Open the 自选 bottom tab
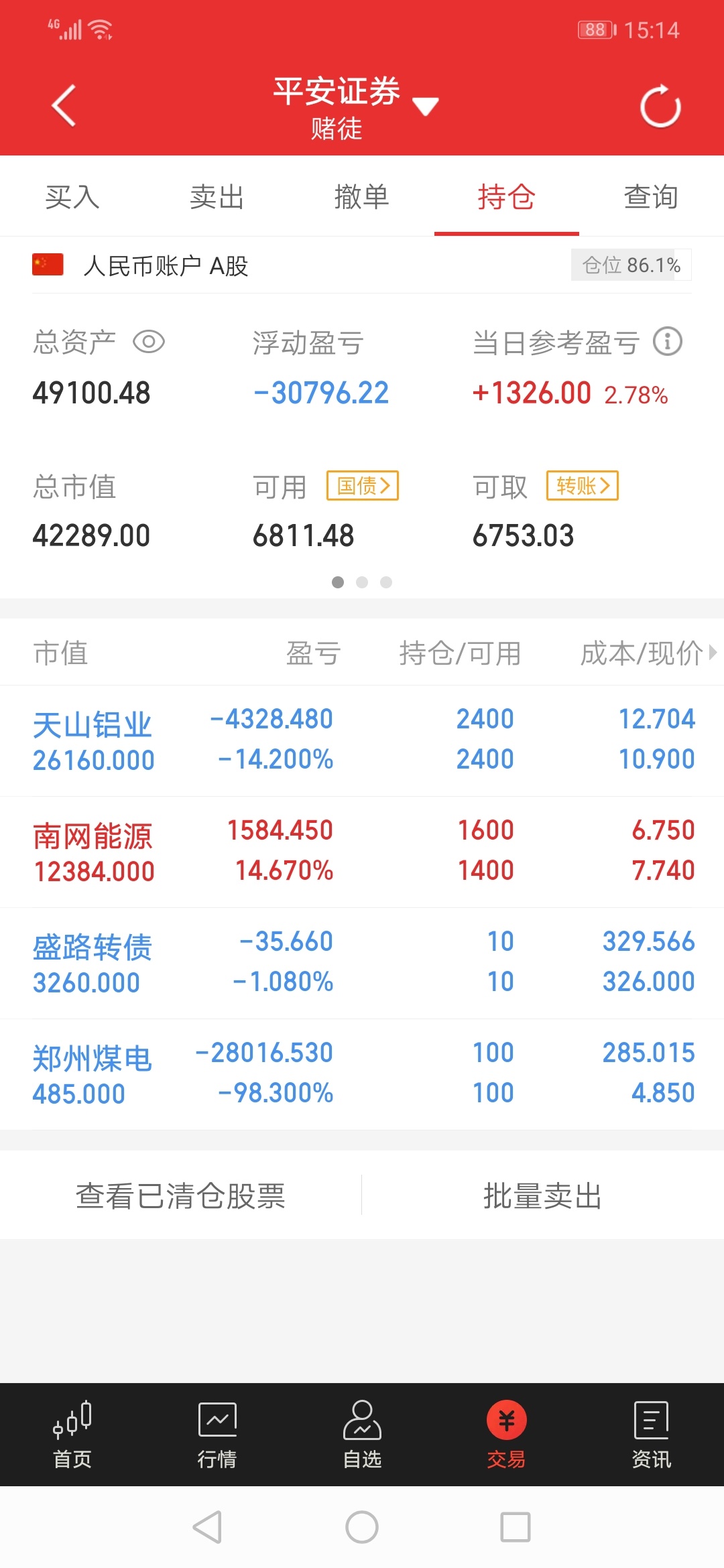The height and width of the screenshot is (1568, 724). (x=362, y=1435)
